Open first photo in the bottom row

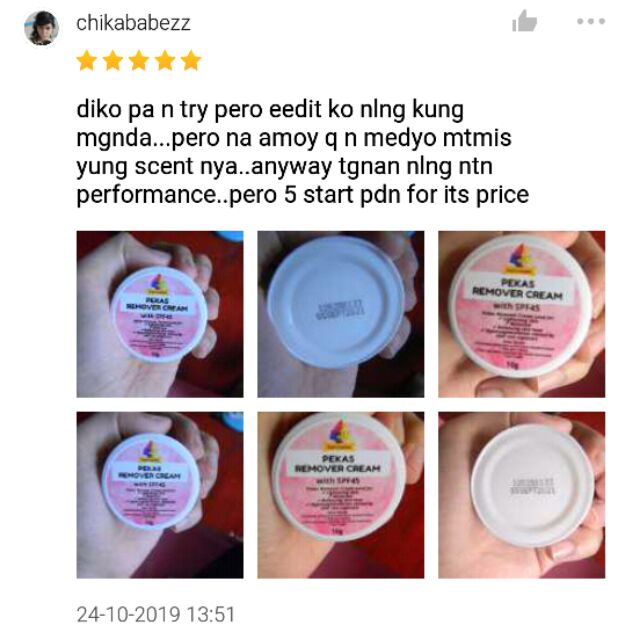[160, 495]
